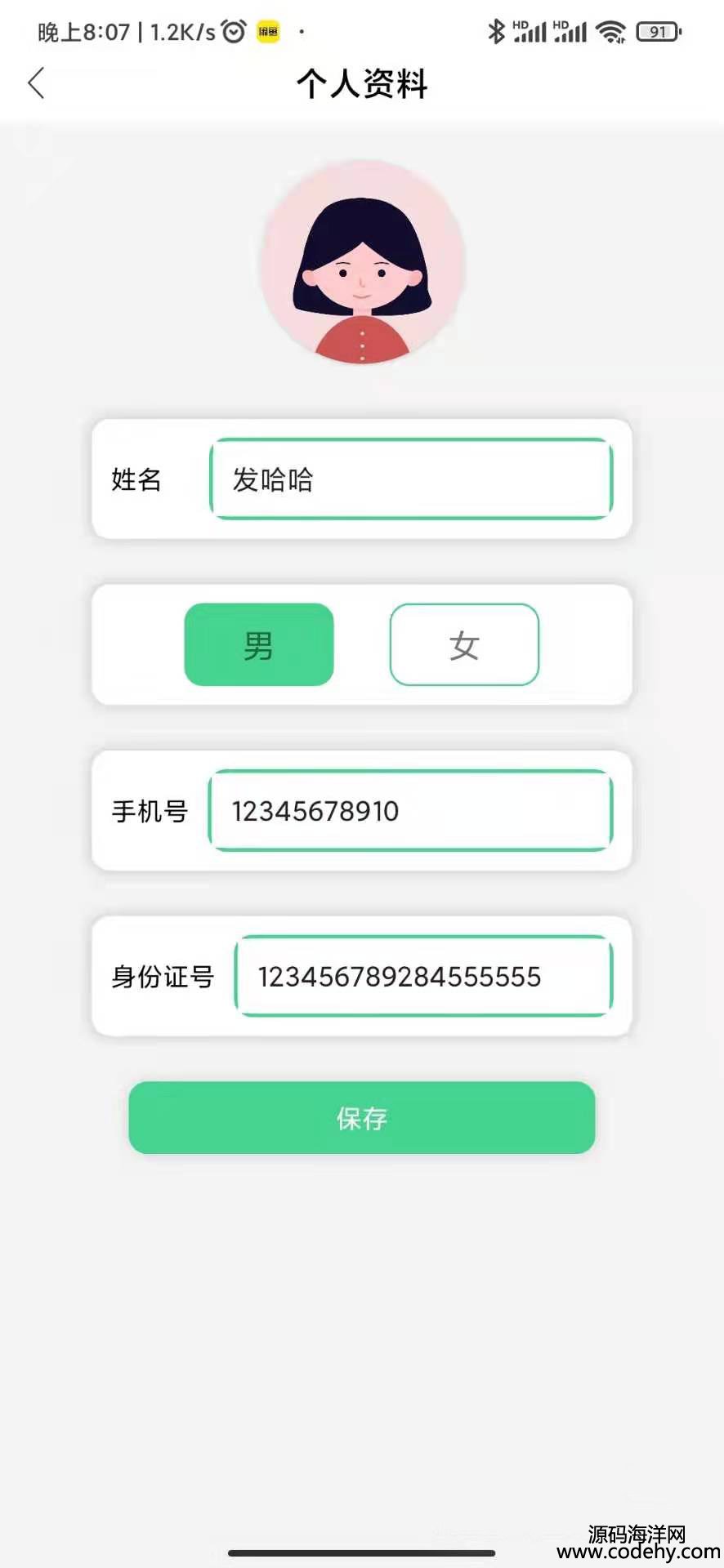Select the 女 gender option
This screenshot has width=724, height=1568.
click(x=464, y=644)
